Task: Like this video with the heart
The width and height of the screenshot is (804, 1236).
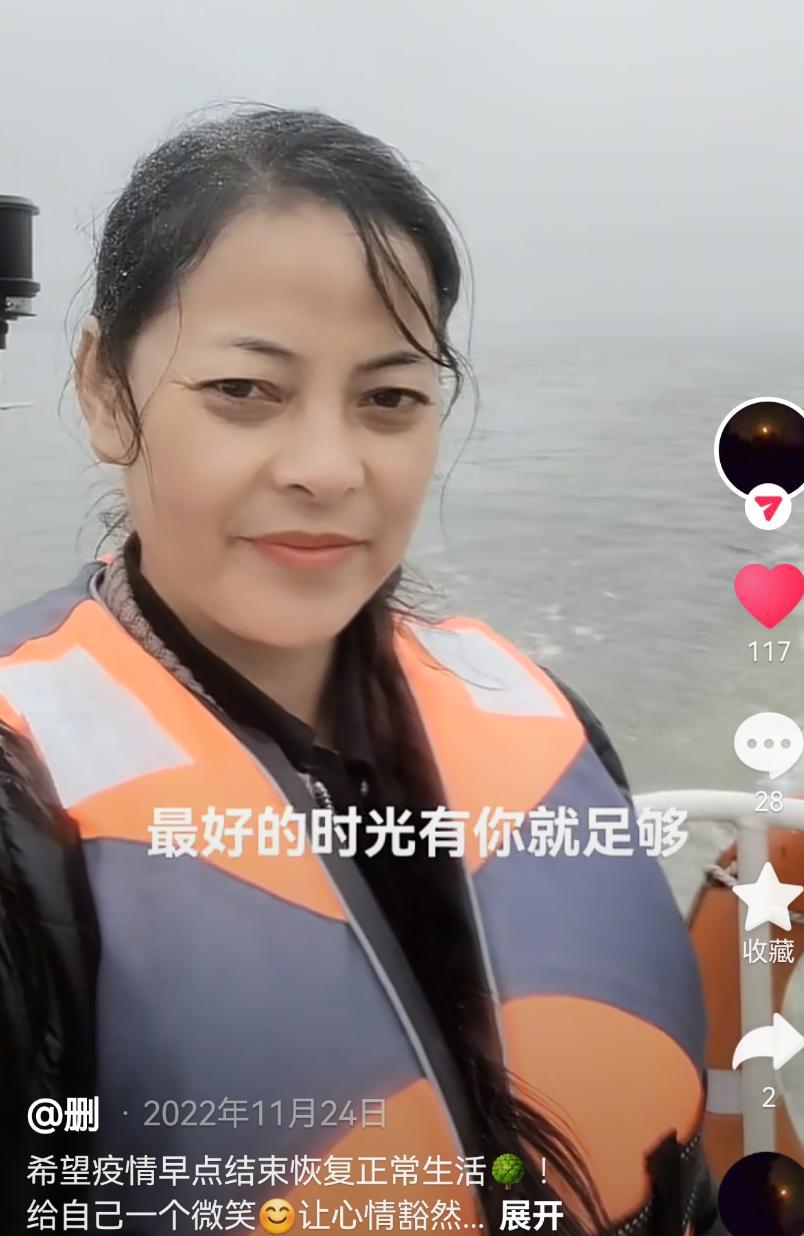Action: (x=768, y=596)
